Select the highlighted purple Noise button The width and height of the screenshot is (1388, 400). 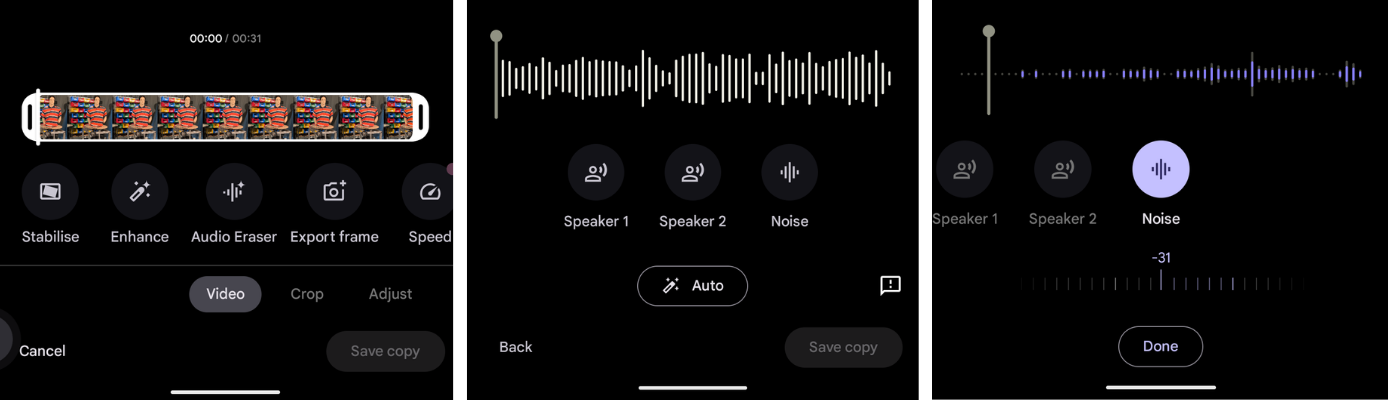pyautogui.click(x=1160, y=170)
